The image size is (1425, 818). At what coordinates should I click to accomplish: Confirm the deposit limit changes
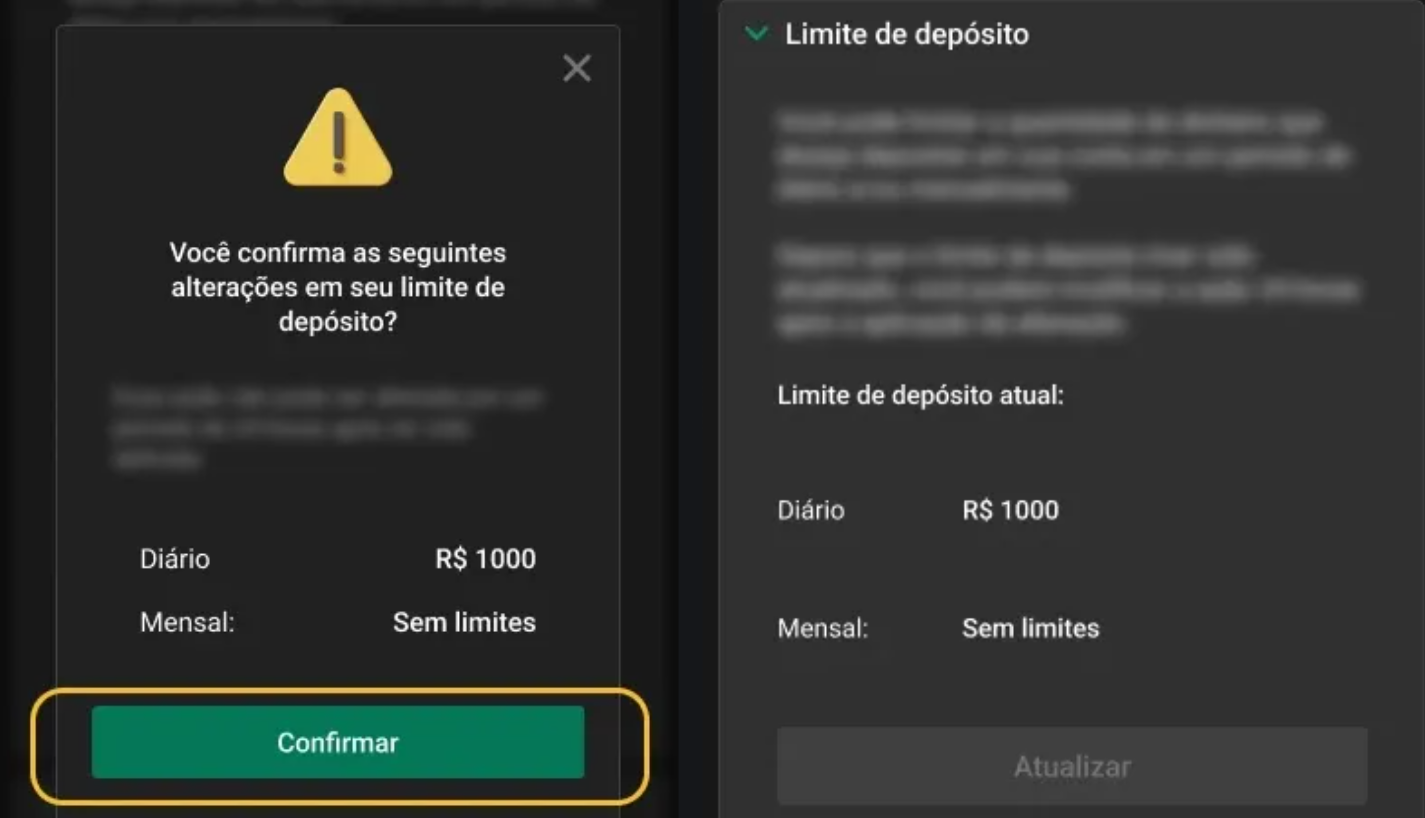337,742
